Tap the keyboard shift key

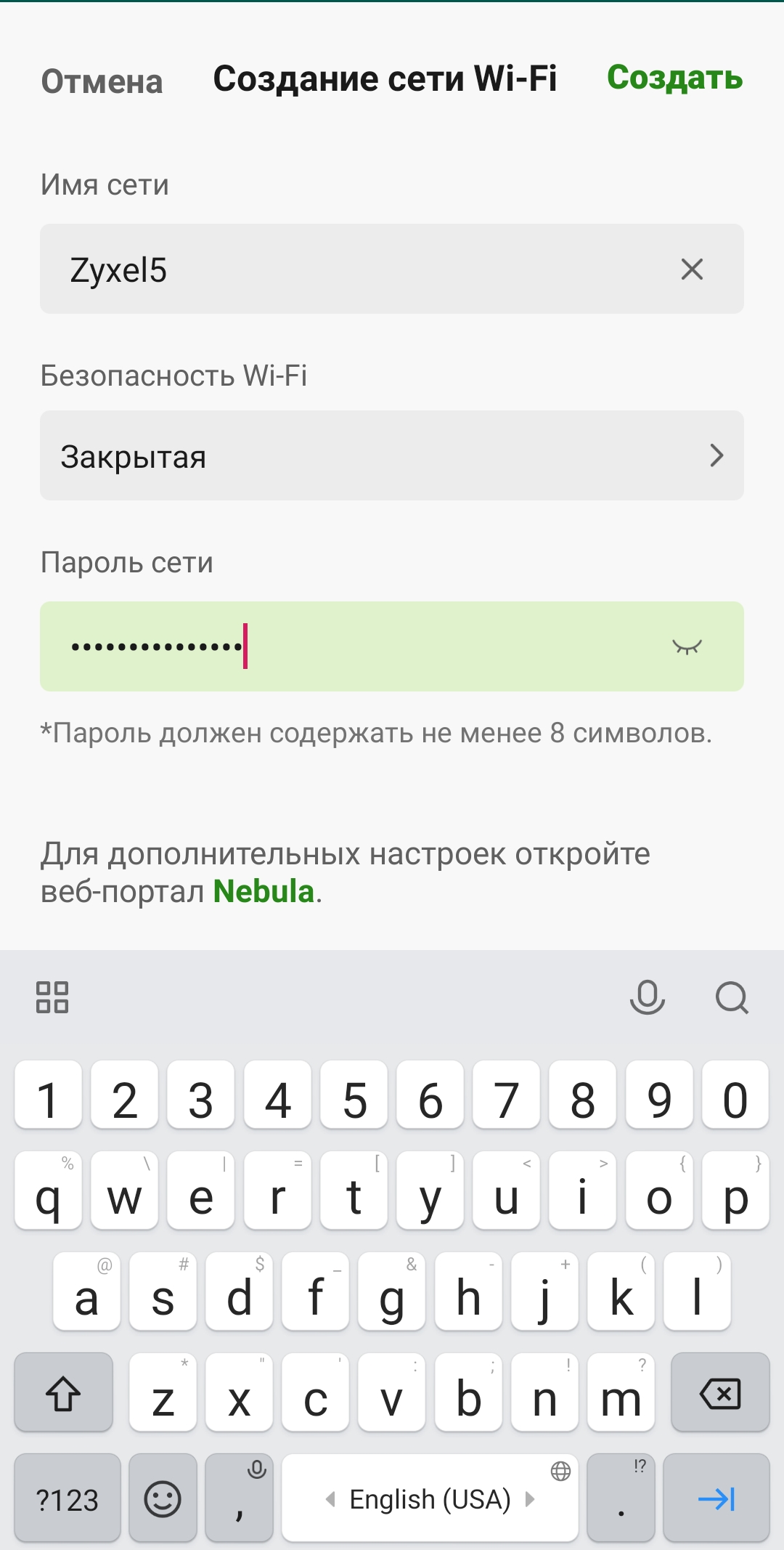point(64,1393)
